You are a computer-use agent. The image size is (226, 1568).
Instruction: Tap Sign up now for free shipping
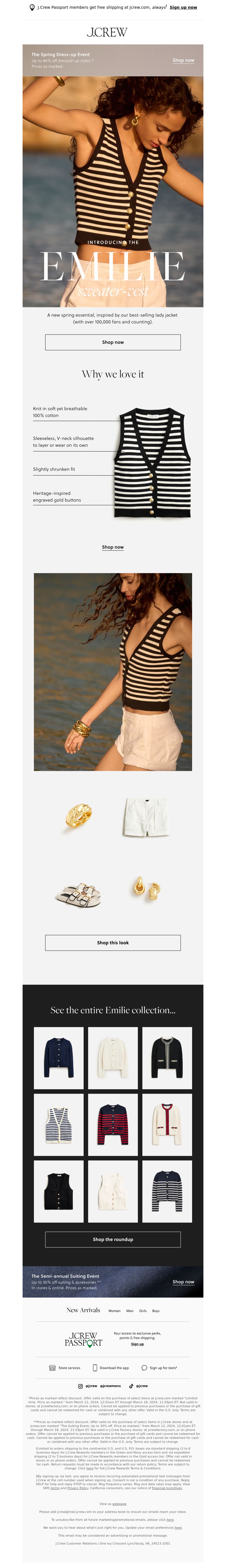point(183,7)
